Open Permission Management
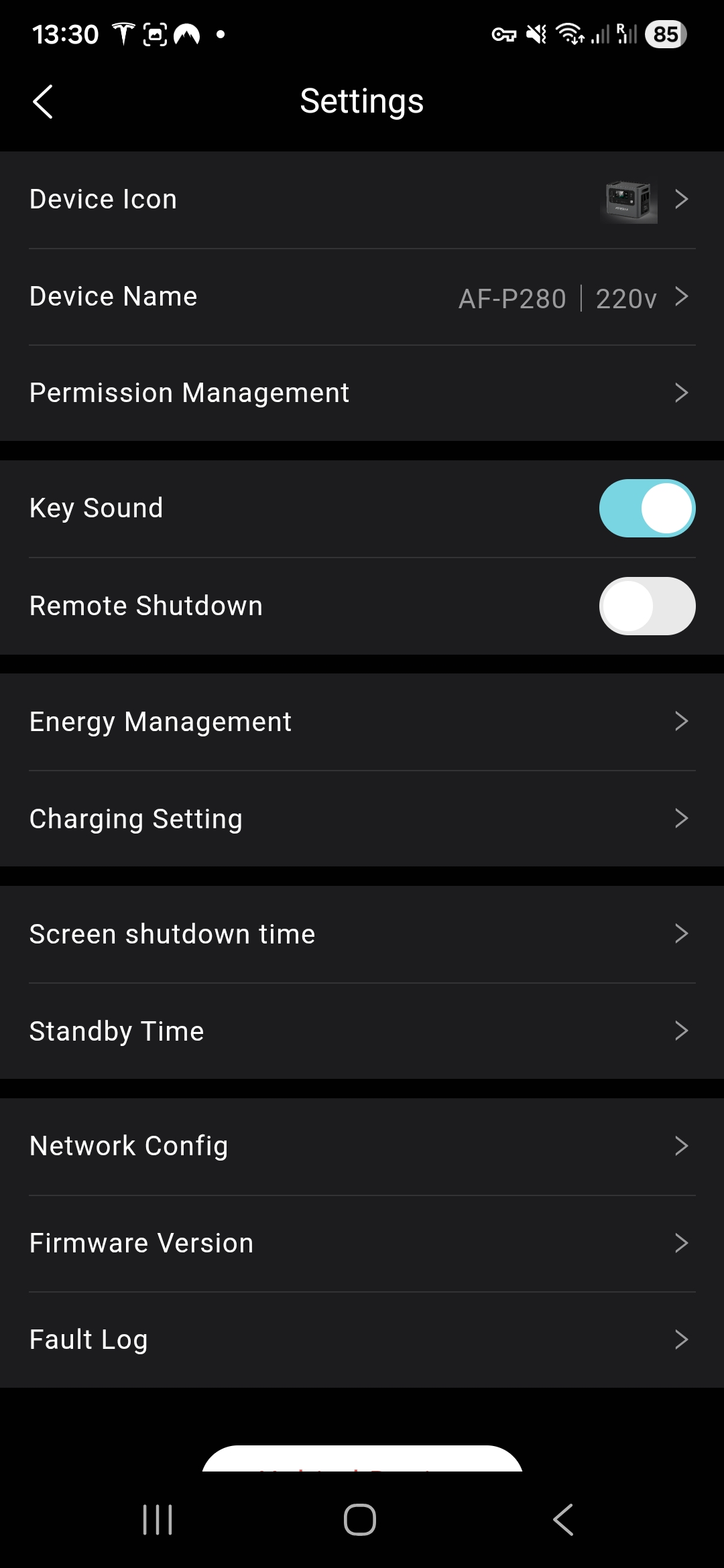The image size is (724, 1568). [362, 393]
